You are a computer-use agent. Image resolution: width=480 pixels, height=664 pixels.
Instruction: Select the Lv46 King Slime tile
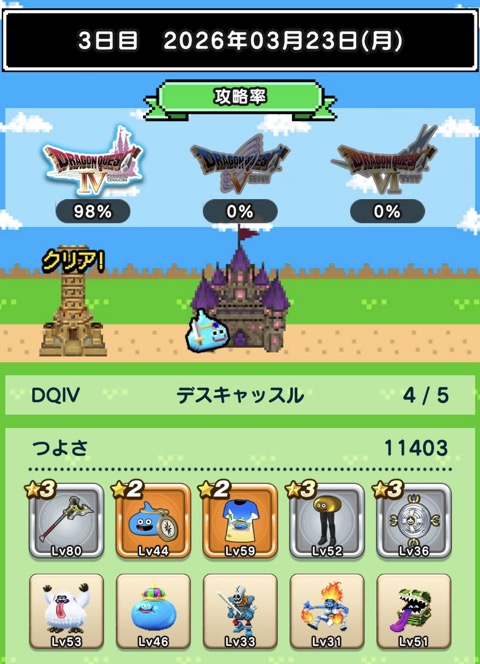[153, 611]
